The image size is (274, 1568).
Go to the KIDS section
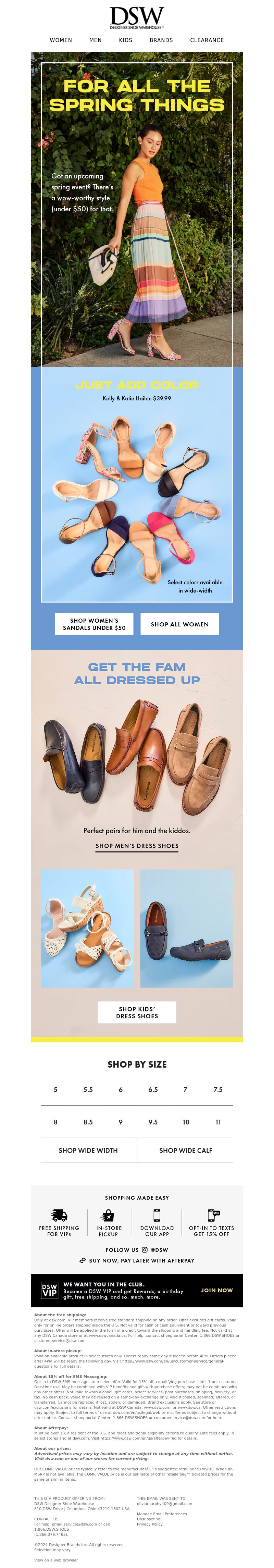pos(125,40)
